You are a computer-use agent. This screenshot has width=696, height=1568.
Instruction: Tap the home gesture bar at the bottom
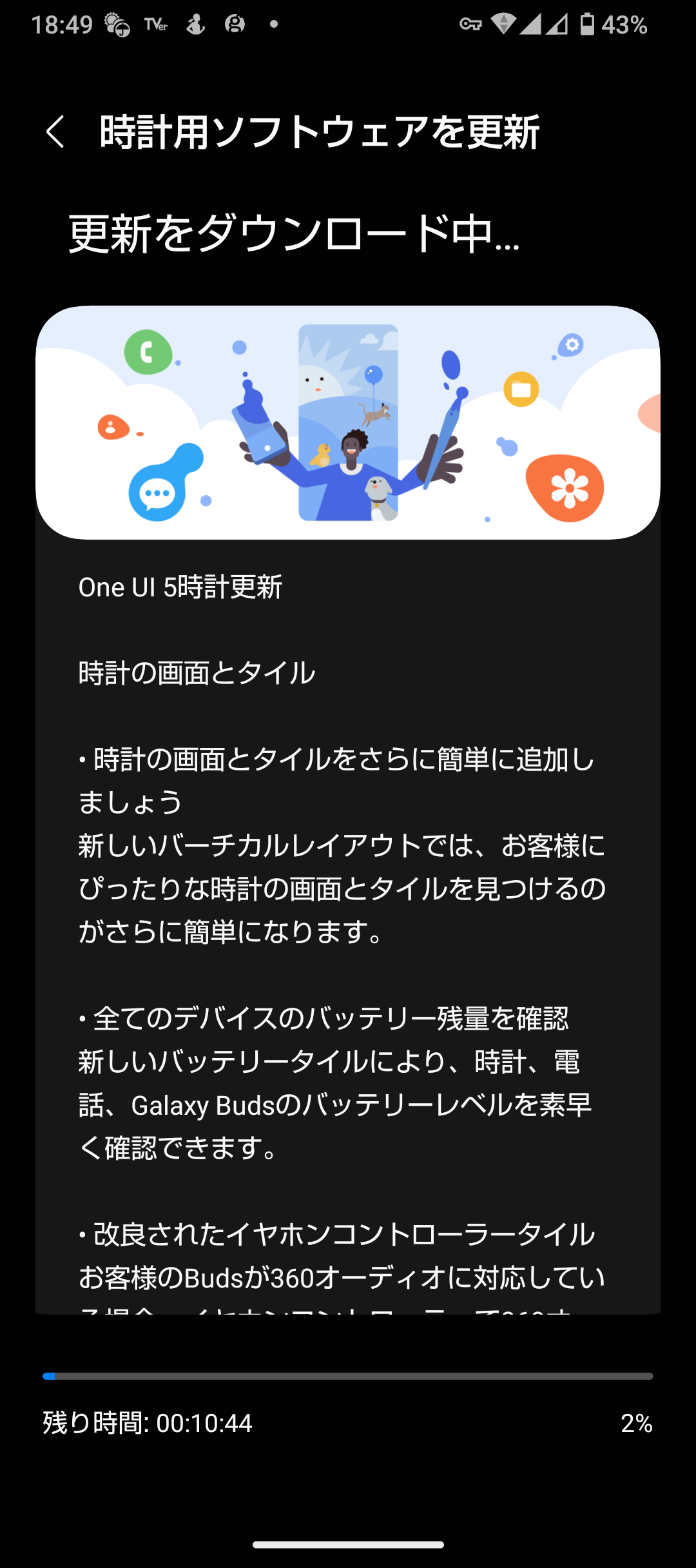pos(348,1544)
